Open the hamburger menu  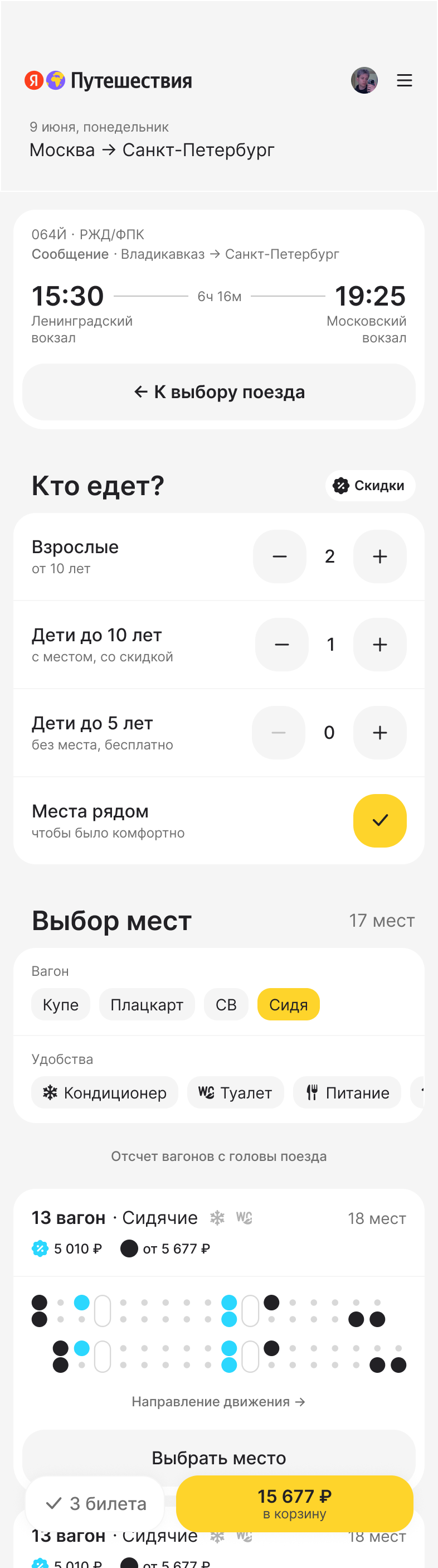coord(405,80)
